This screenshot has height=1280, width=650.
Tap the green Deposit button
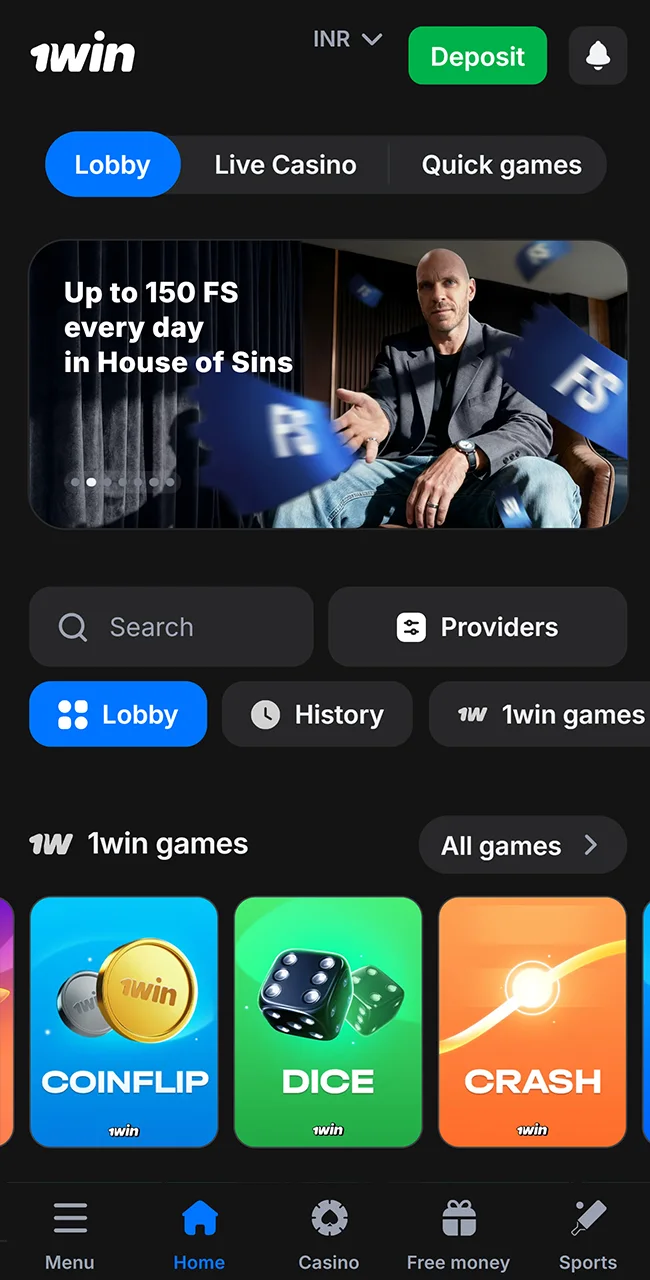tap(477, 56)
